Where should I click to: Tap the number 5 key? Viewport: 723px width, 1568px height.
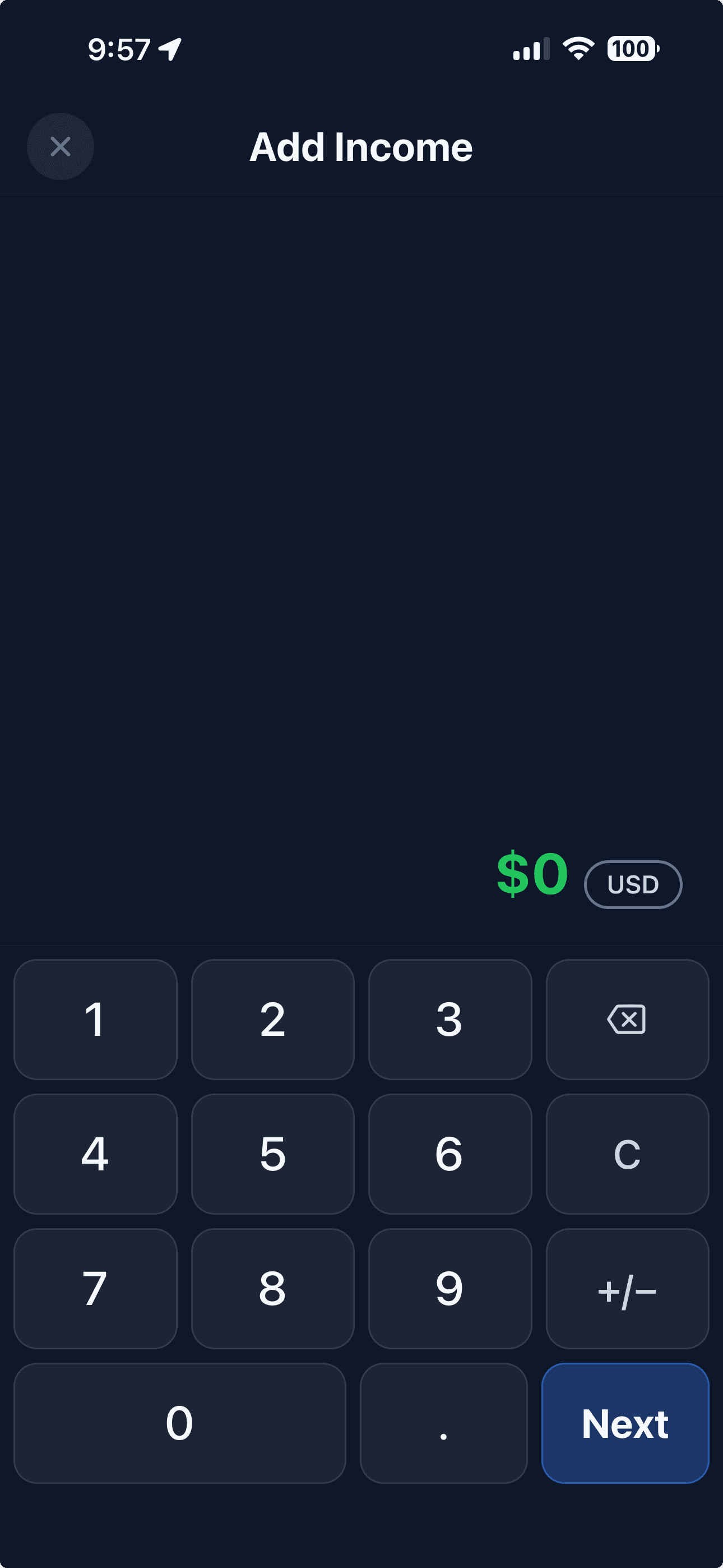click(272, 1155)
